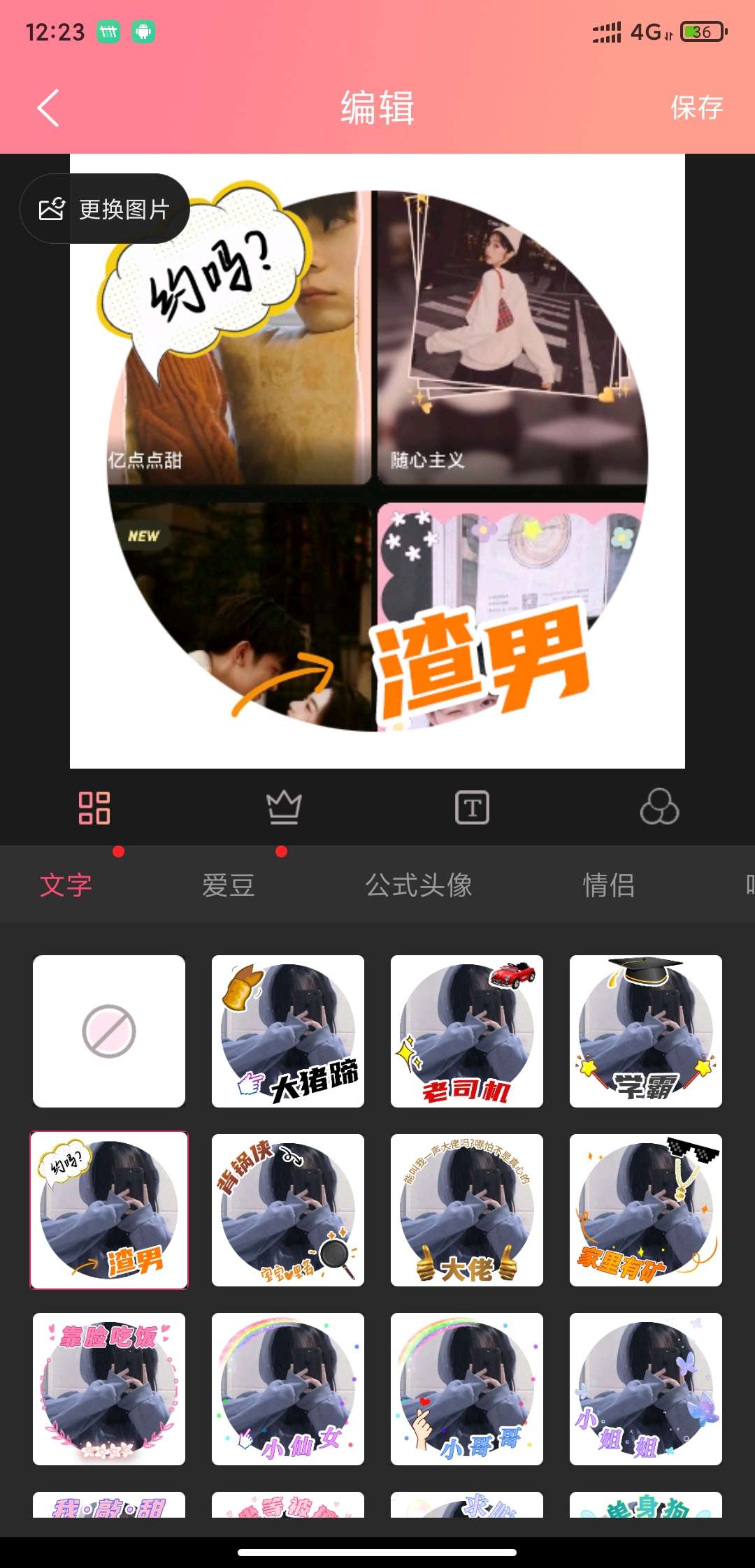Select the 家里有矿 template
The width and height of the screenshot is (755, 1568).
[646, 1210]
